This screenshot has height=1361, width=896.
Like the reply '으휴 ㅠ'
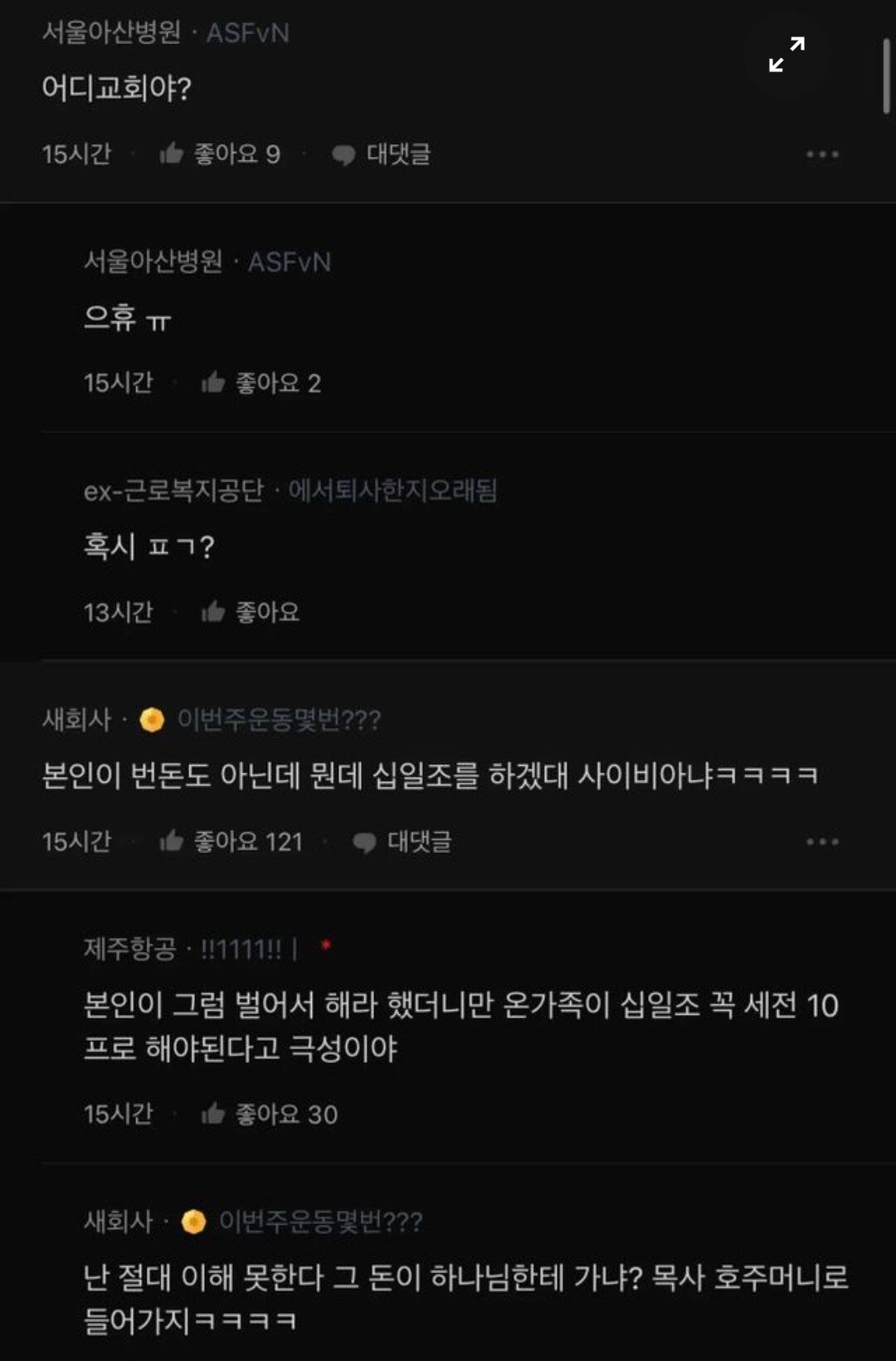[x=261, y=383]
